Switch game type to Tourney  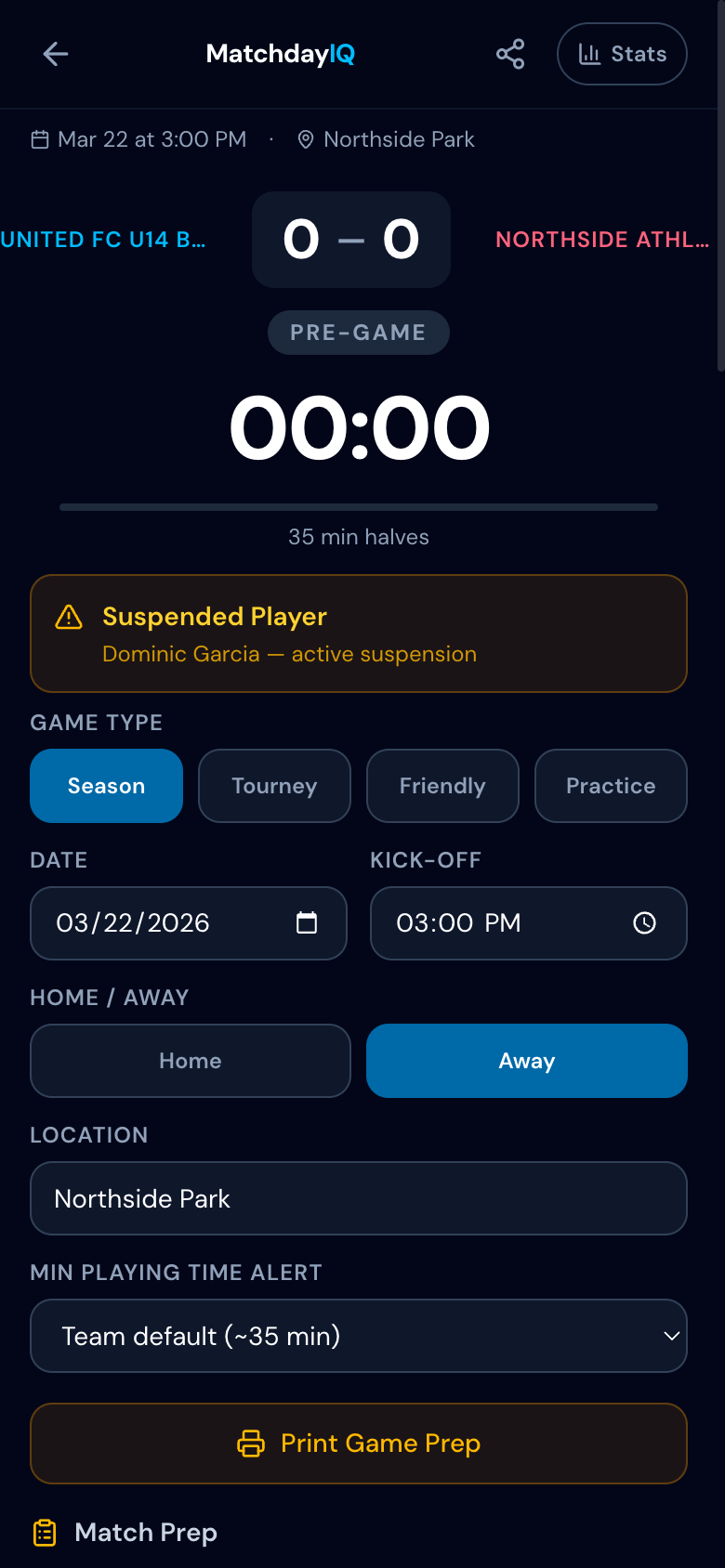pos(274,786)
